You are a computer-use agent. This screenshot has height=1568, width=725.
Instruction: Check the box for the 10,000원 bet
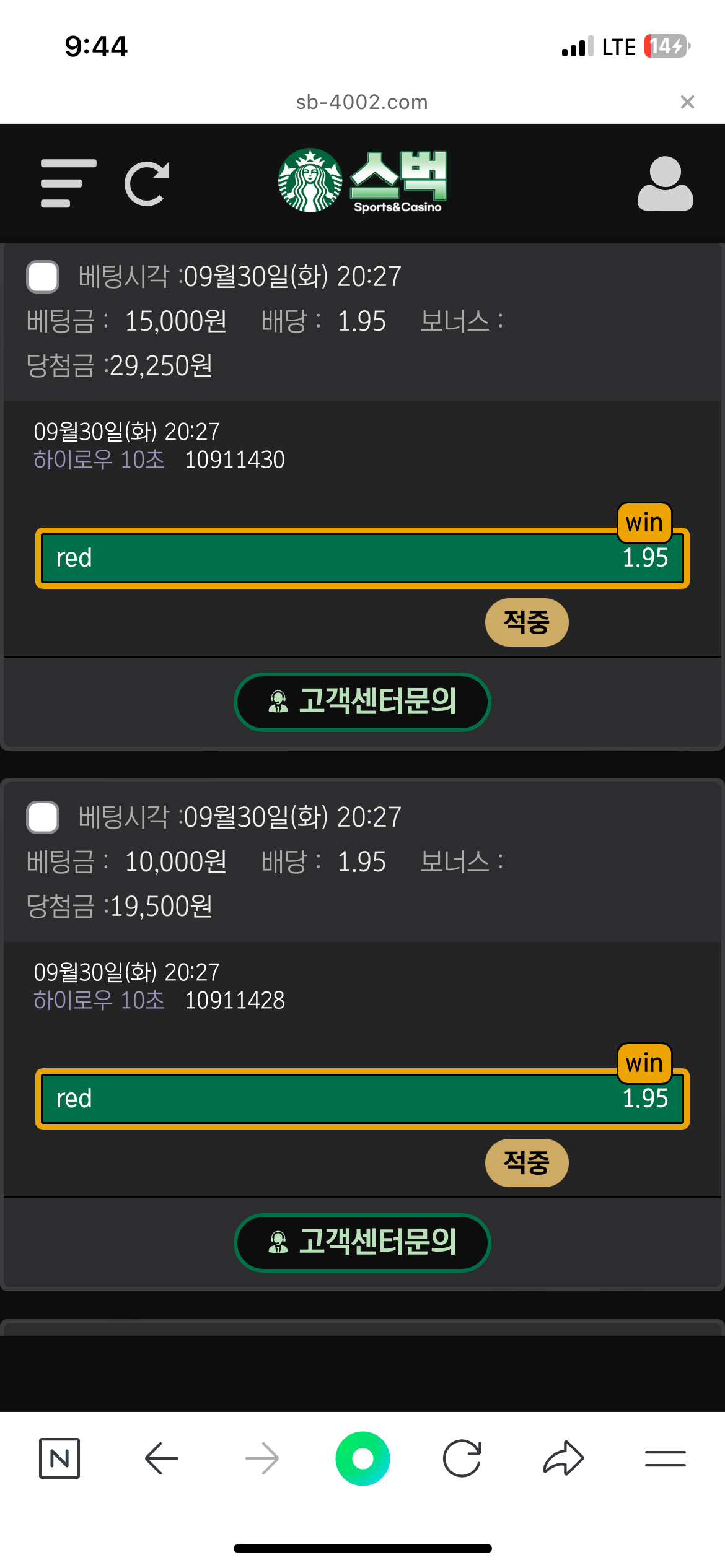[x=43, y=817]
